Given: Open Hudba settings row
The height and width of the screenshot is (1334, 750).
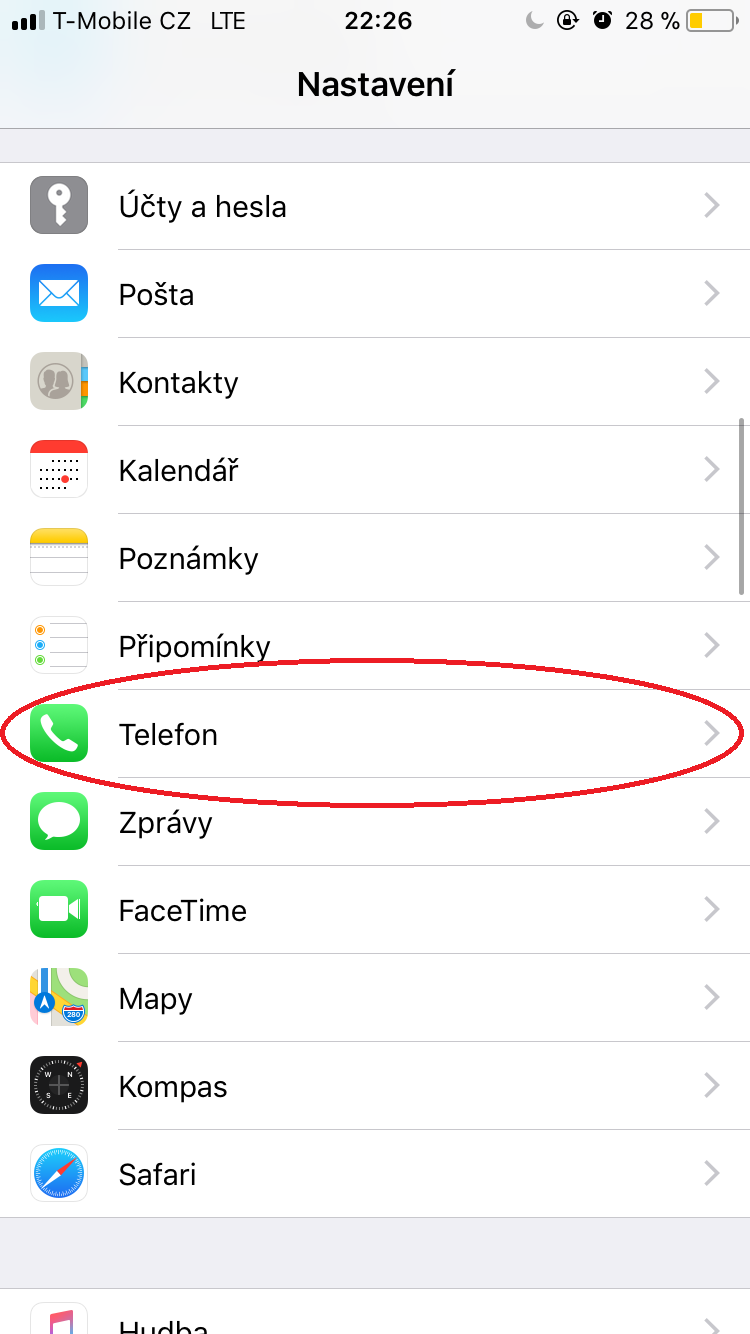Looking at the screenshot, I should tap(375, 1318).
